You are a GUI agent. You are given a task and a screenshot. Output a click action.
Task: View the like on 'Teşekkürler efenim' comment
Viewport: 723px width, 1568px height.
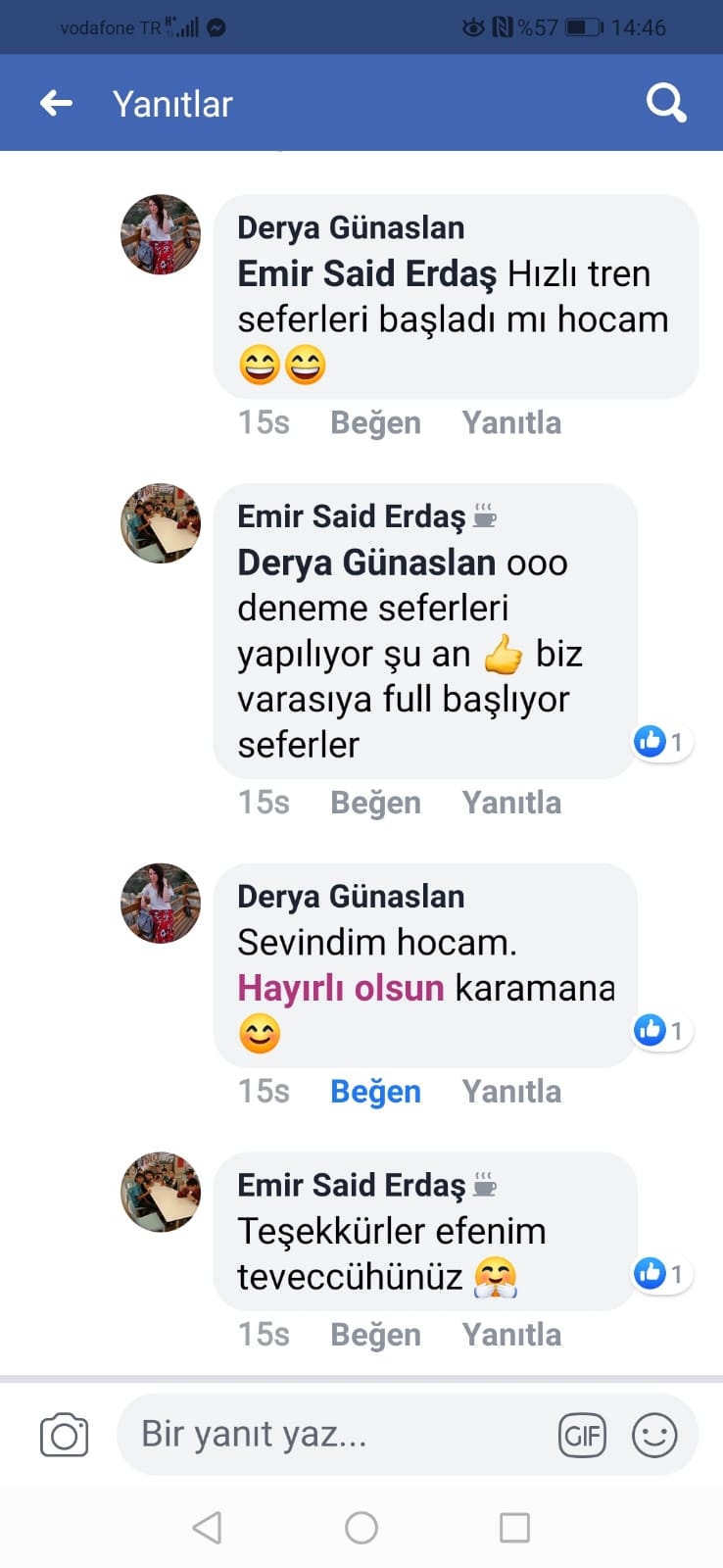coord(660,1273)
